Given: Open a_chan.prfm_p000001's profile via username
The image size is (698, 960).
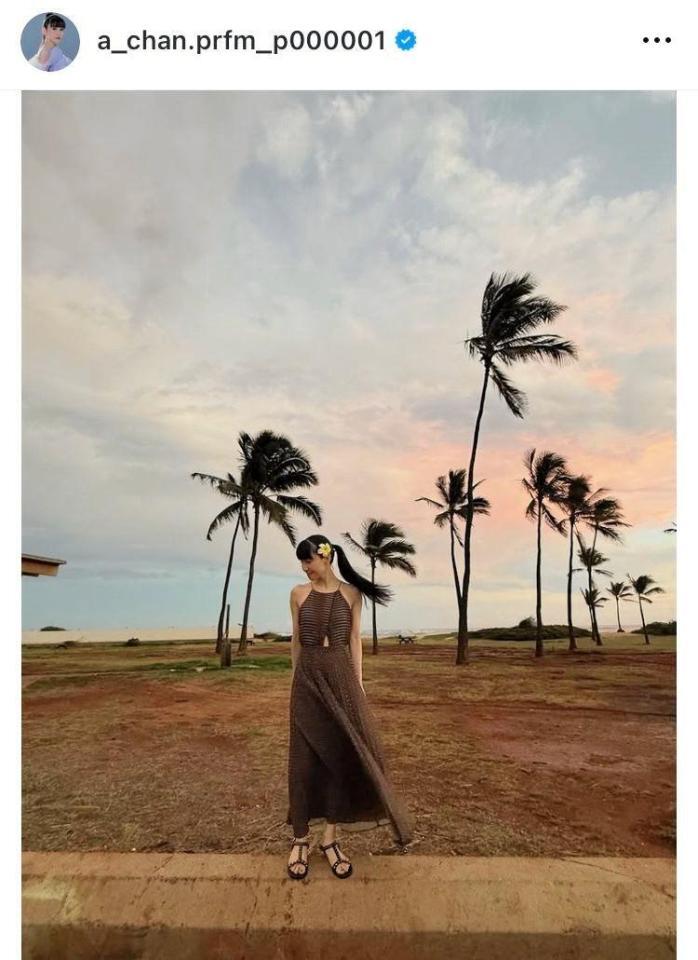Looking at the screenshot, I should coord(241,40).
